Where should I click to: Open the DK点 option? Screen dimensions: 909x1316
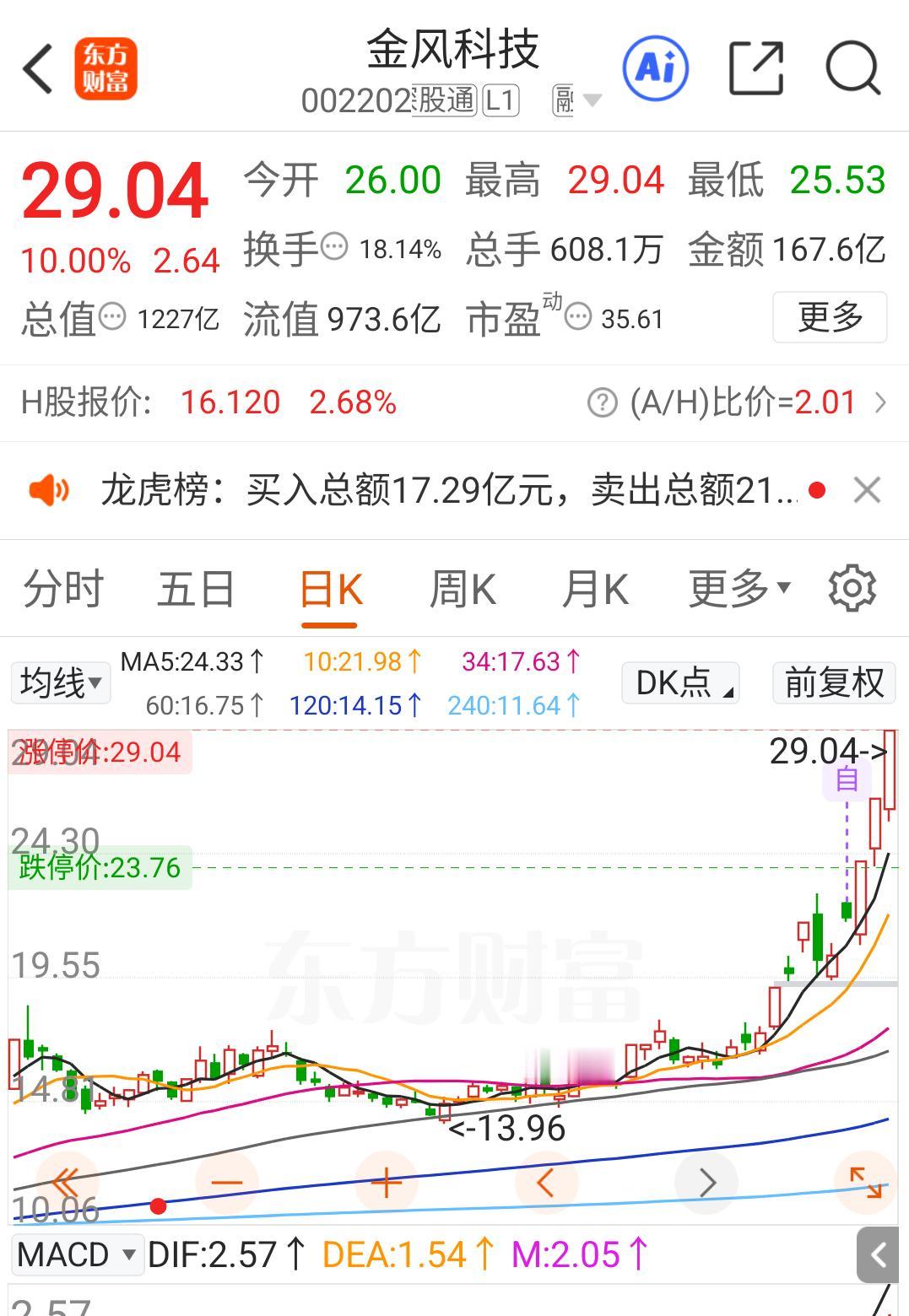(x=680, y=682)
